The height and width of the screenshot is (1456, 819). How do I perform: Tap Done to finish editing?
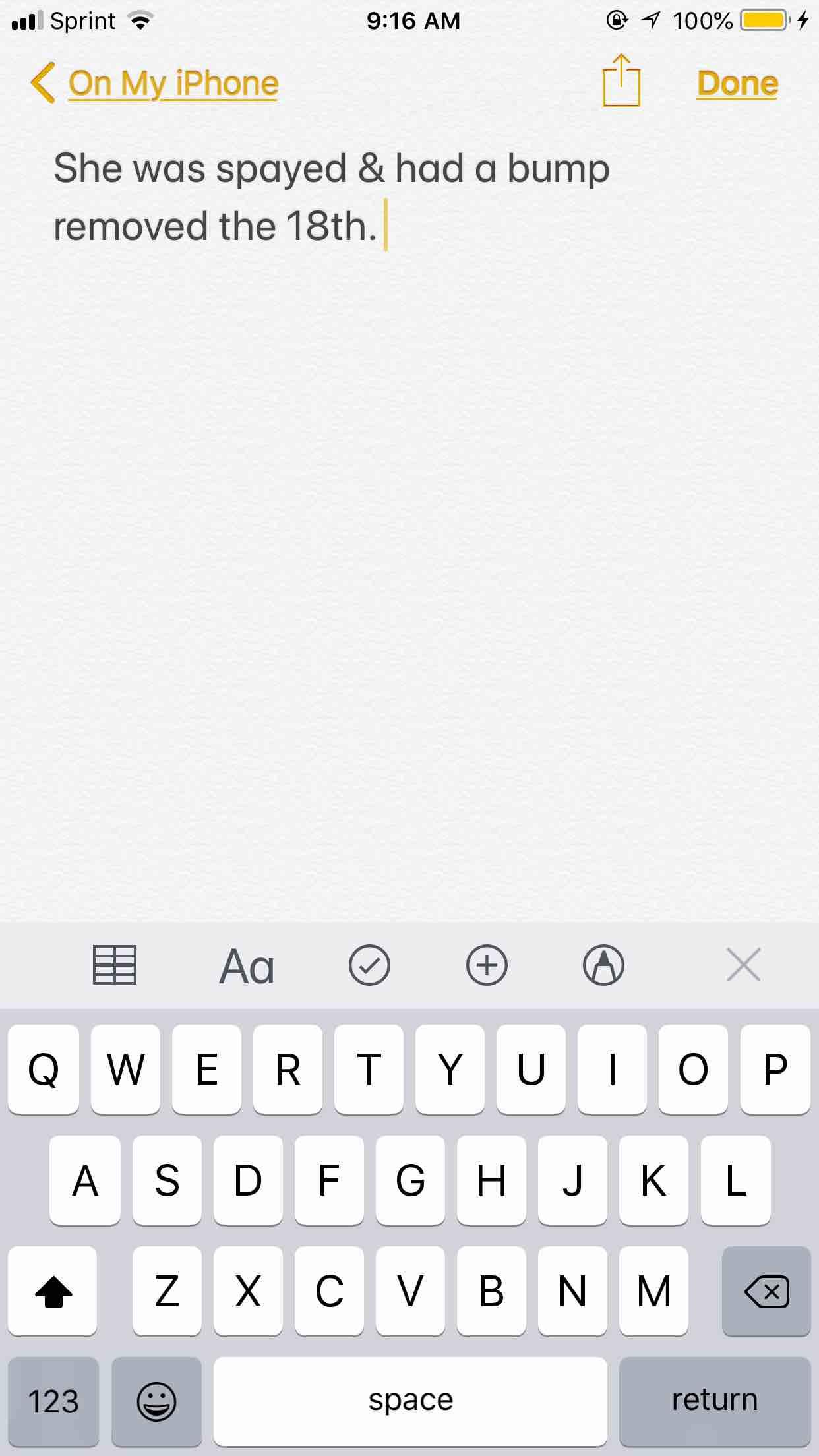coord(737,84)
